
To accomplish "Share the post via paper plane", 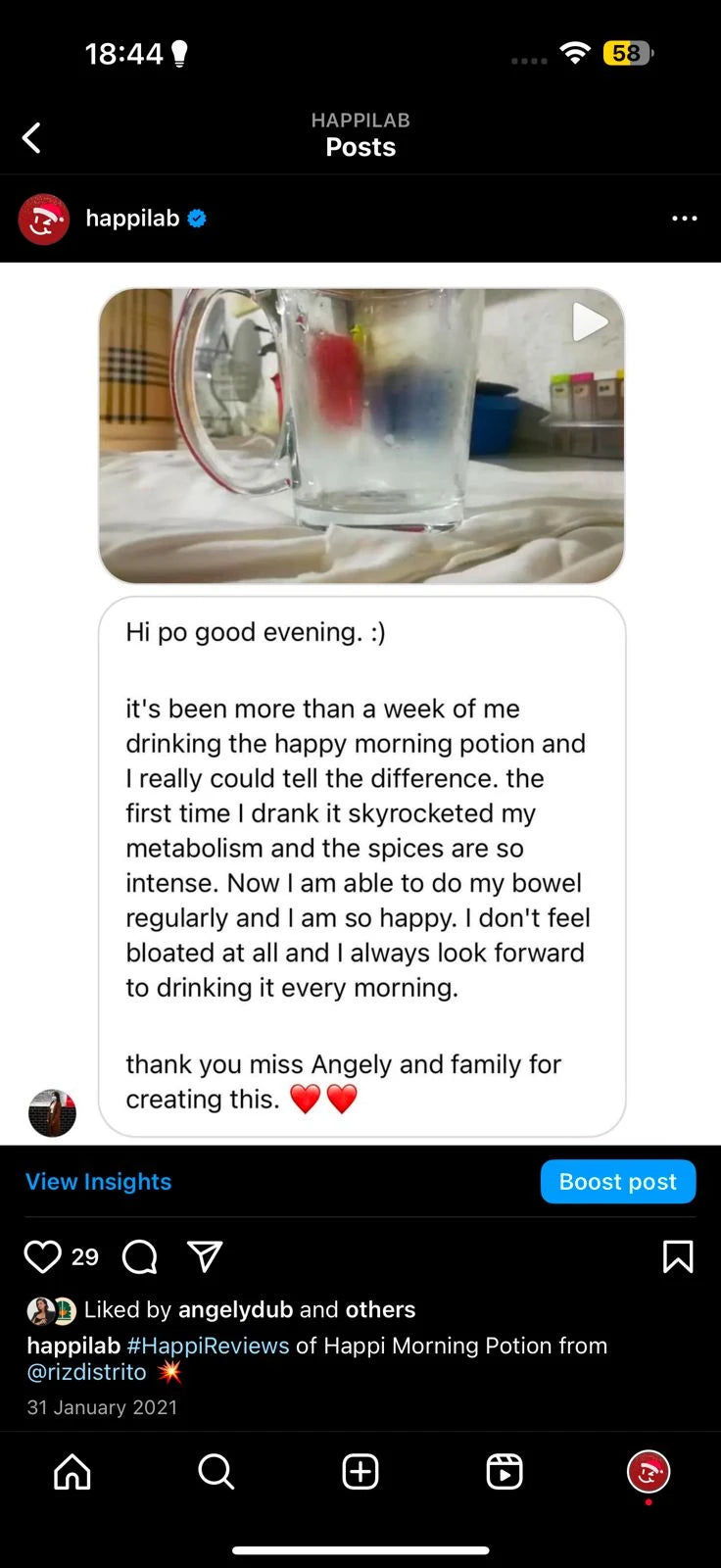I will click(205, 1256).
